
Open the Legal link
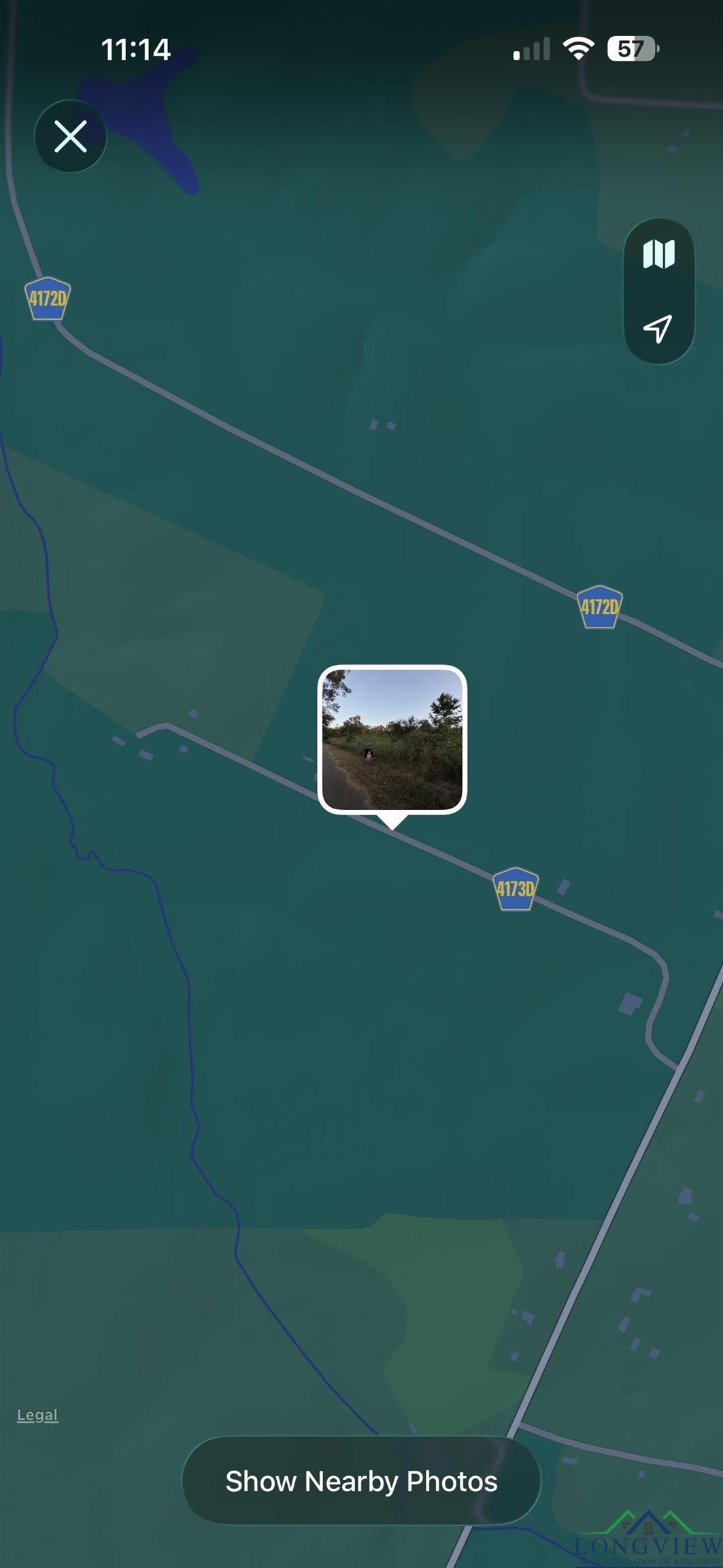click(x=37, y=1415)
